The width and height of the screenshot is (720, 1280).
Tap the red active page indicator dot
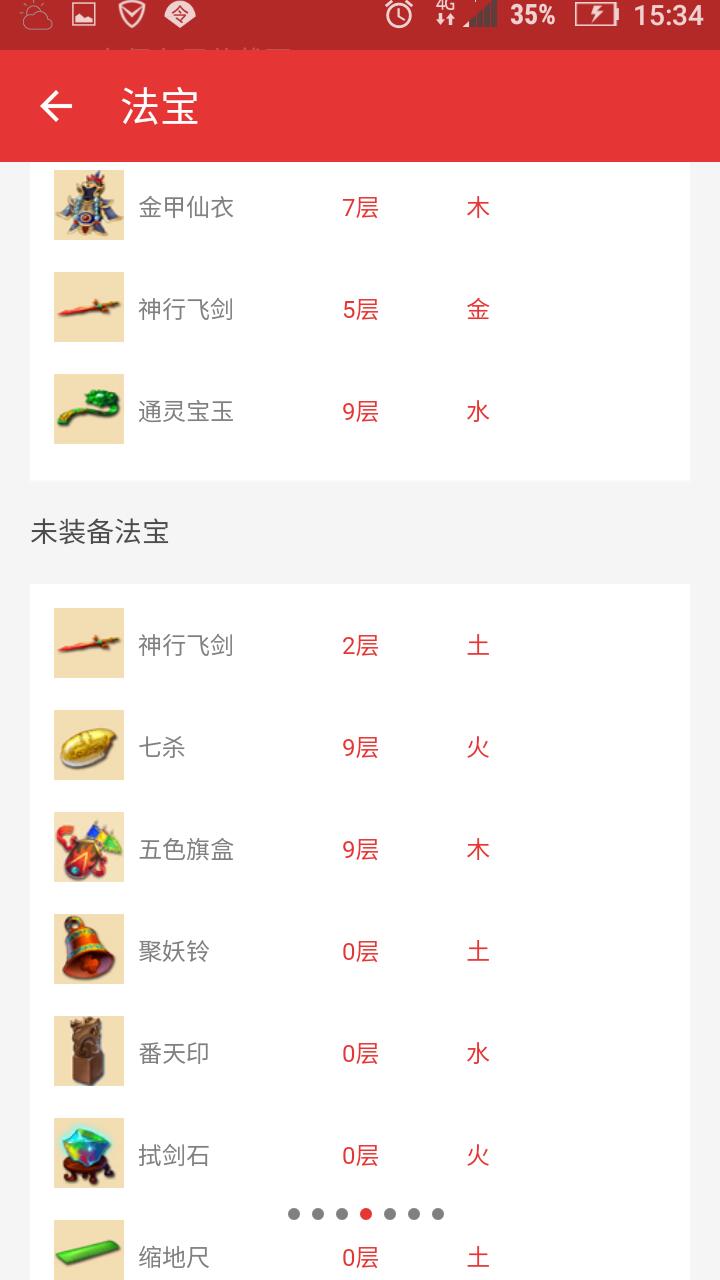point(366,1214)
